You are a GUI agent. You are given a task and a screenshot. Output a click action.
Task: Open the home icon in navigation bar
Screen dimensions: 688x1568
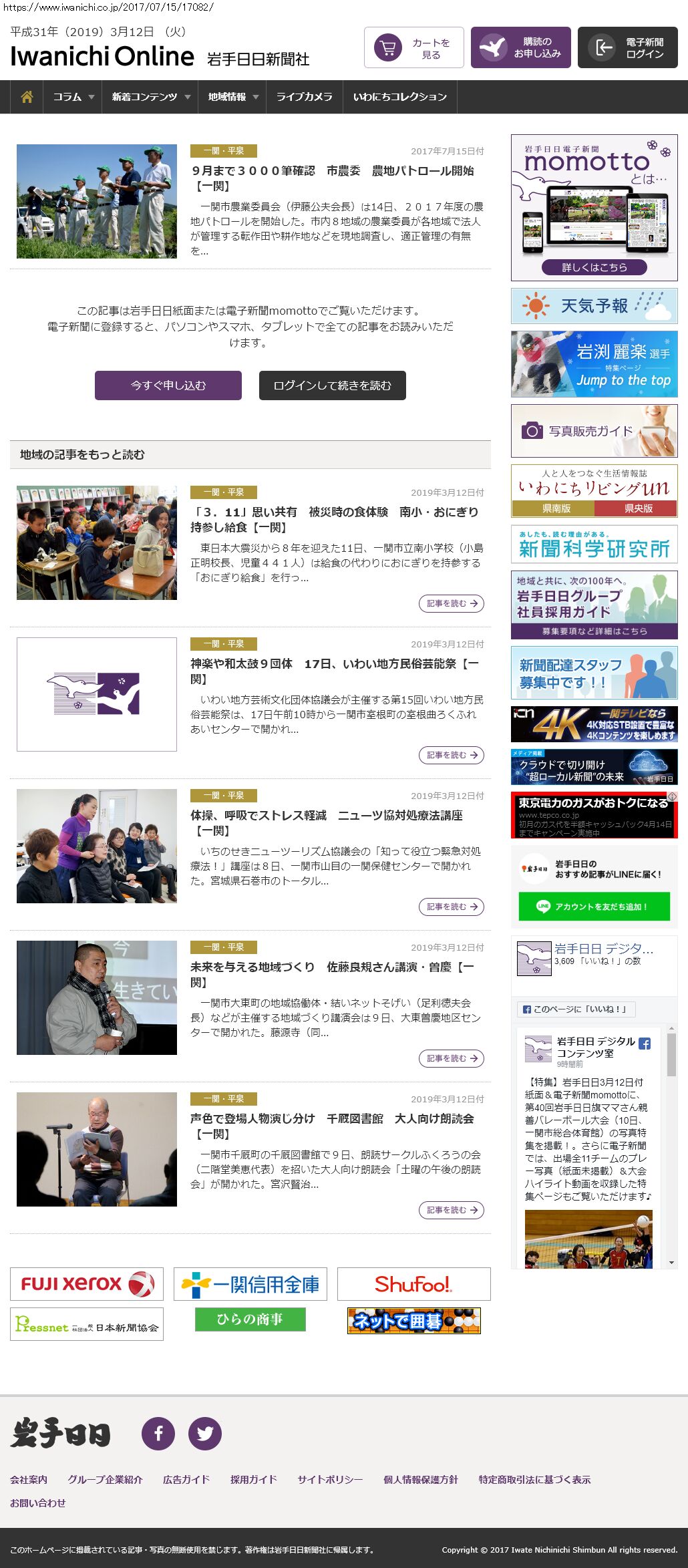point(27,97)
